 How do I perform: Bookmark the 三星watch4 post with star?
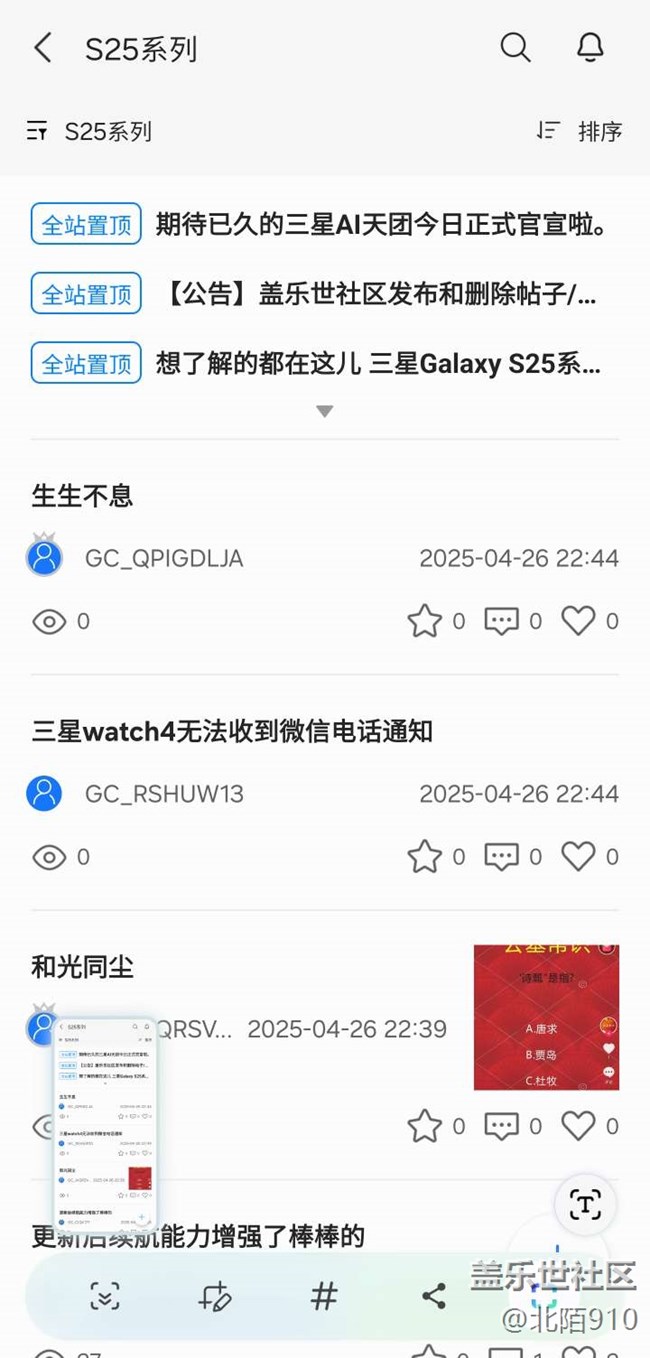424,857
